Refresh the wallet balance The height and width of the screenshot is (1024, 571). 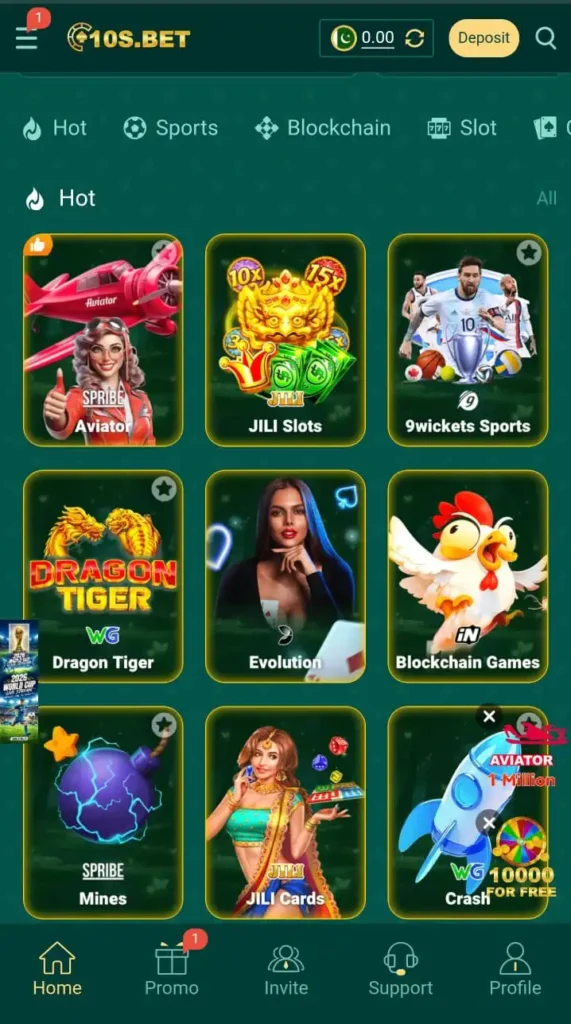[x=414, y=39]
